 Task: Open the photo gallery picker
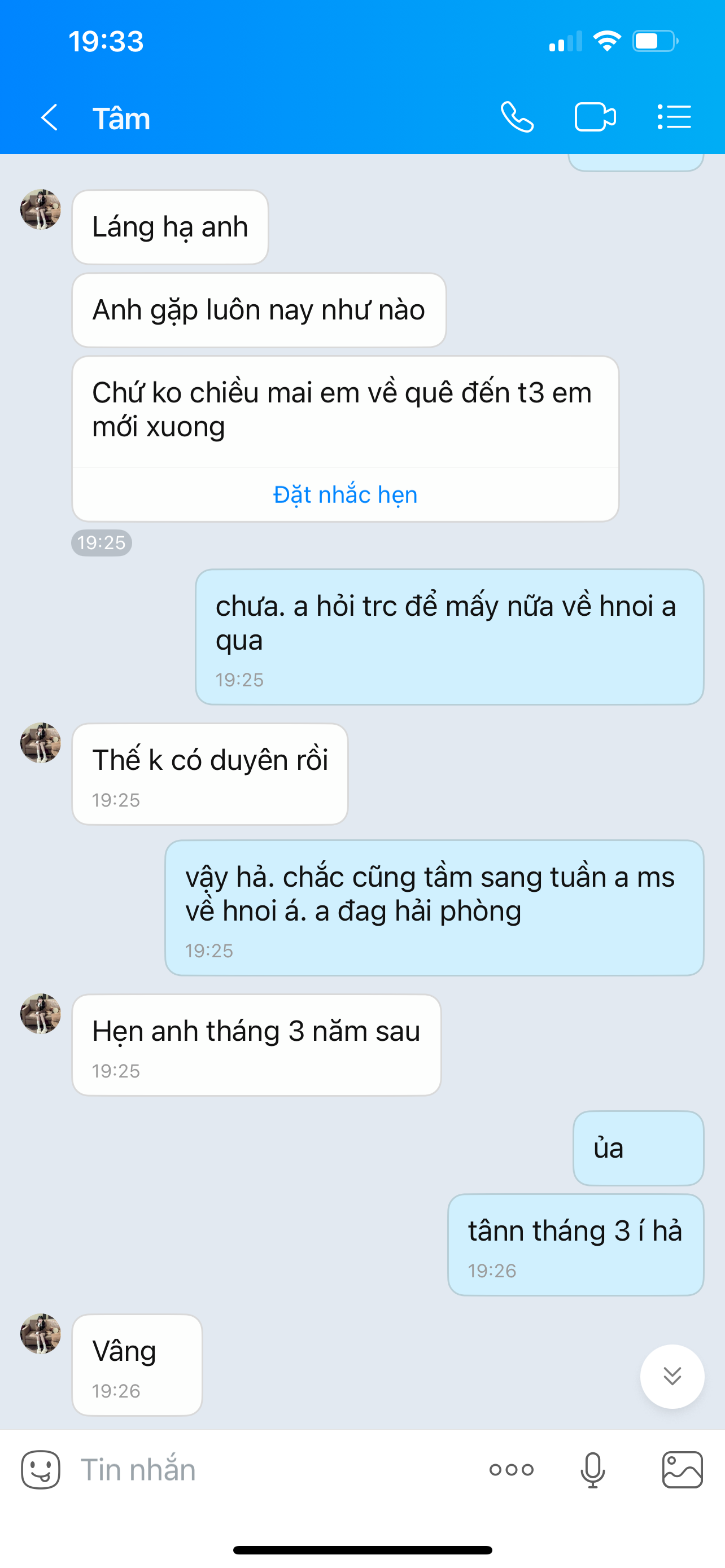click(683, 1470)
